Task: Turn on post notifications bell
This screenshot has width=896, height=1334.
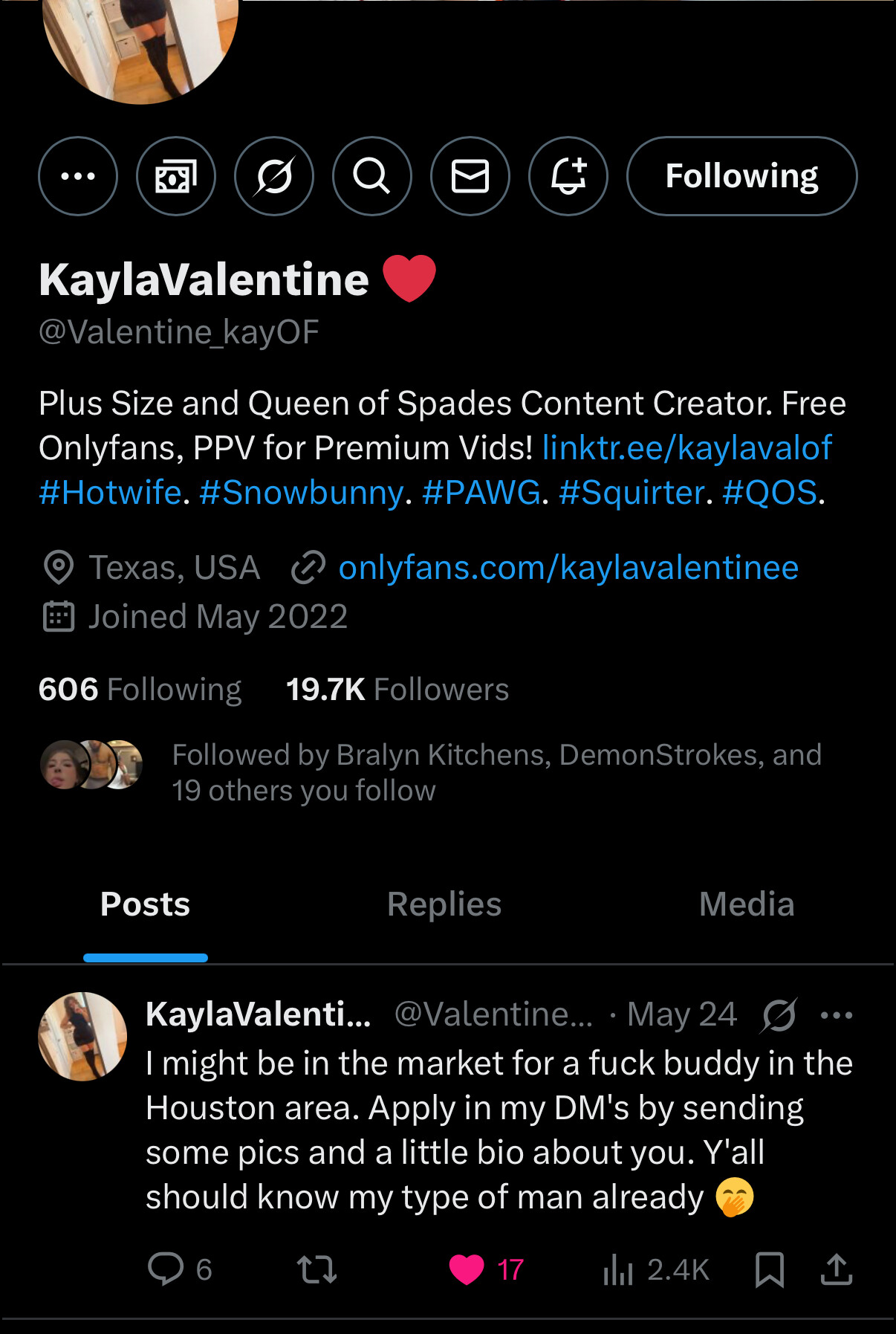Action: (x=568, y=176)
